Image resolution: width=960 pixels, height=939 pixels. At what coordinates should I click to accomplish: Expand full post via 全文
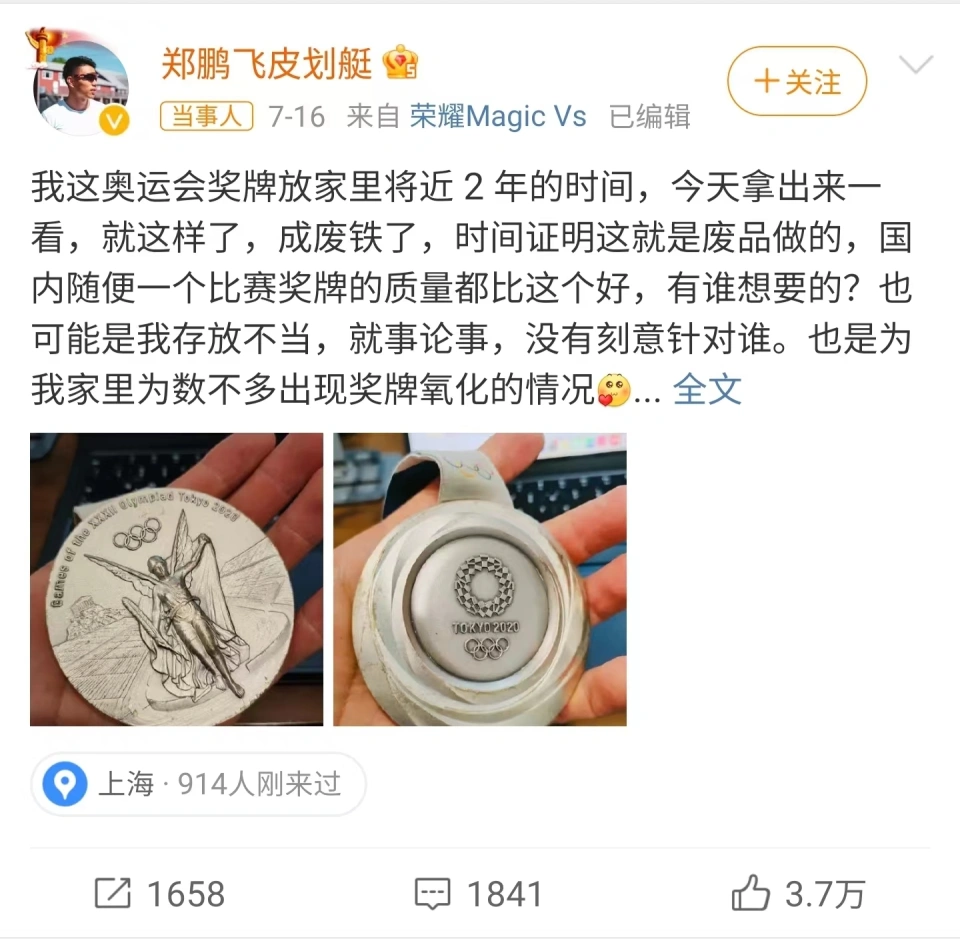707,389
